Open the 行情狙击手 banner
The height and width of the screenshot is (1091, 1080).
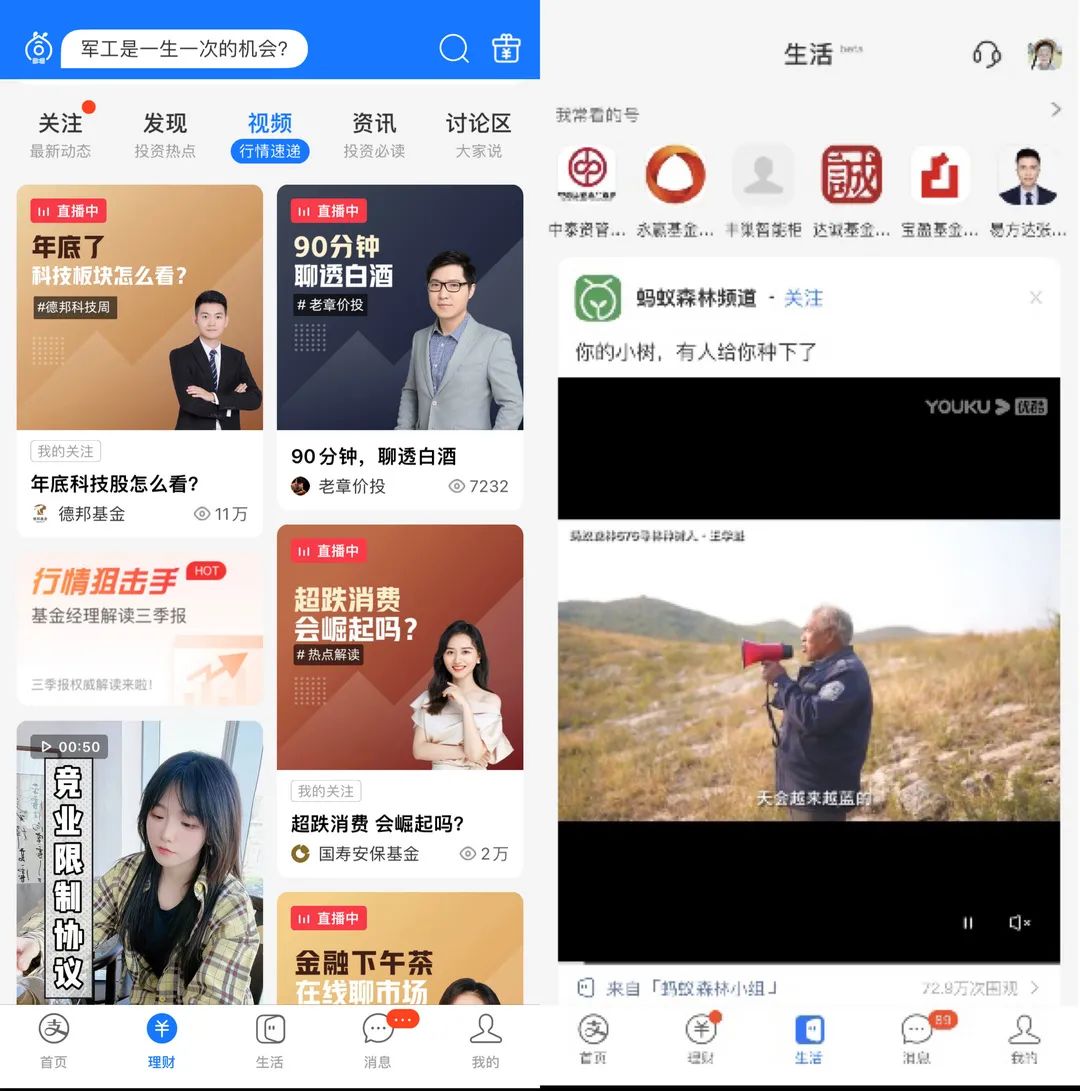click(139, 628)
